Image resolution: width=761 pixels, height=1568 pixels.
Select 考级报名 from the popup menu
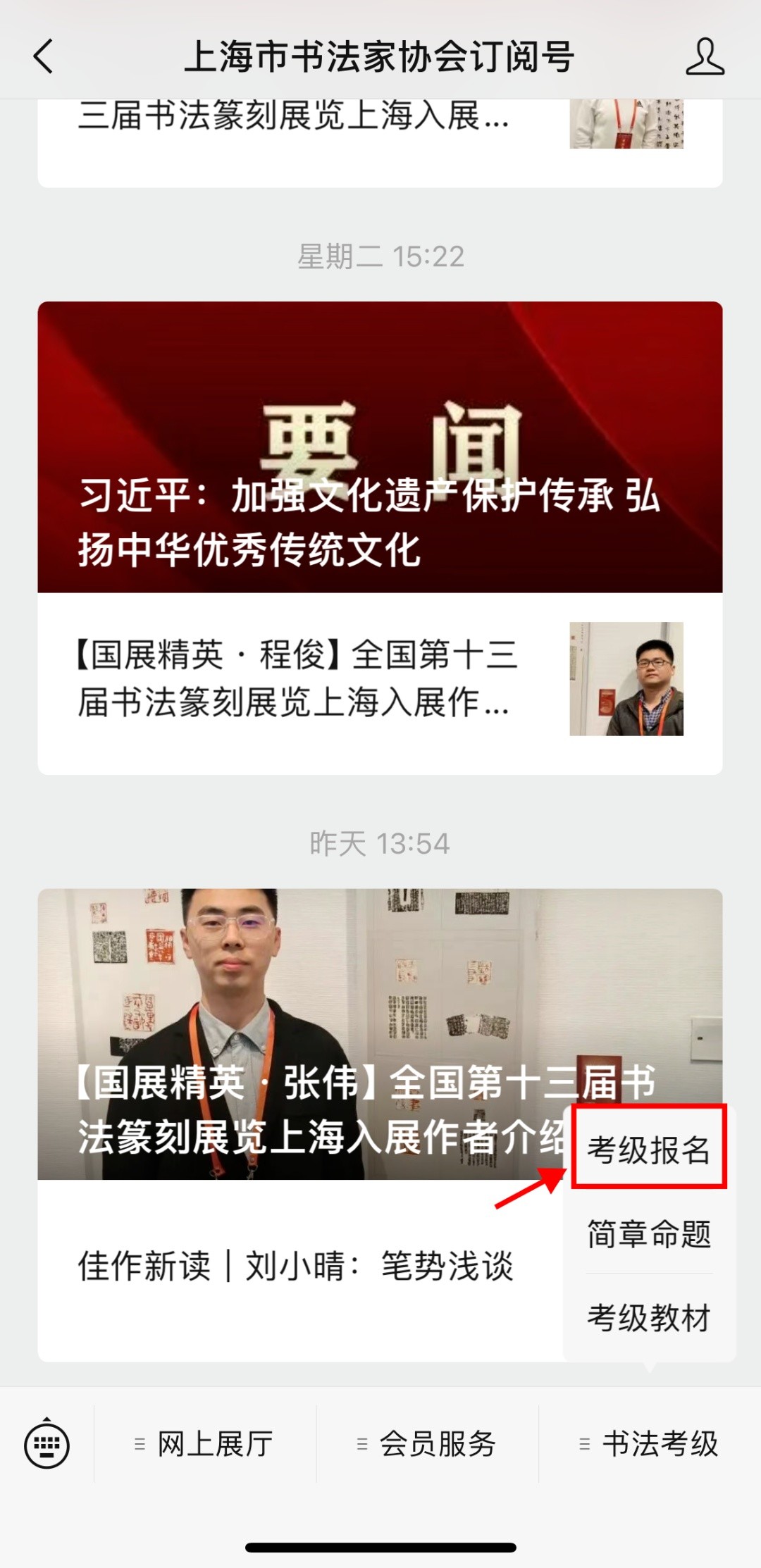coord(648,1150)
